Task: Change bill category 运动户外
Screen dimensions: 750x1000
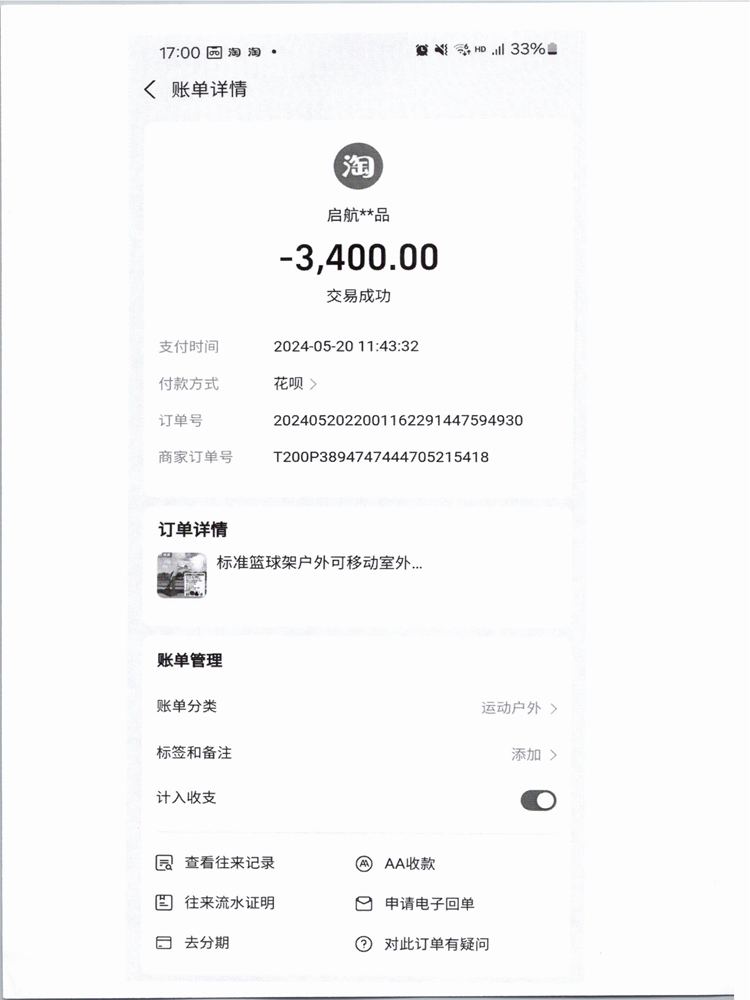Action: (x=518, y=707)
